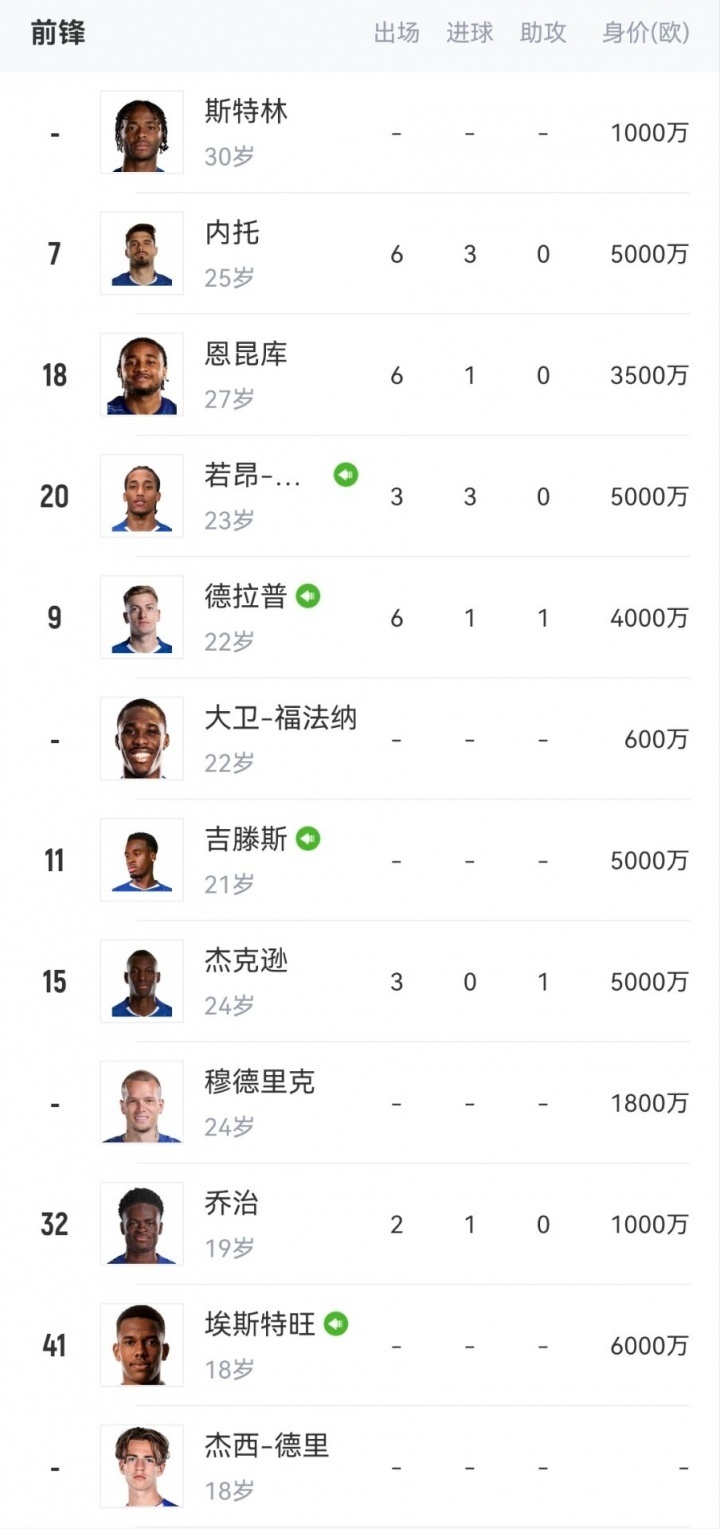
Task: Open 斯特林's player photo thumbnail
Action: pos(141,130)
